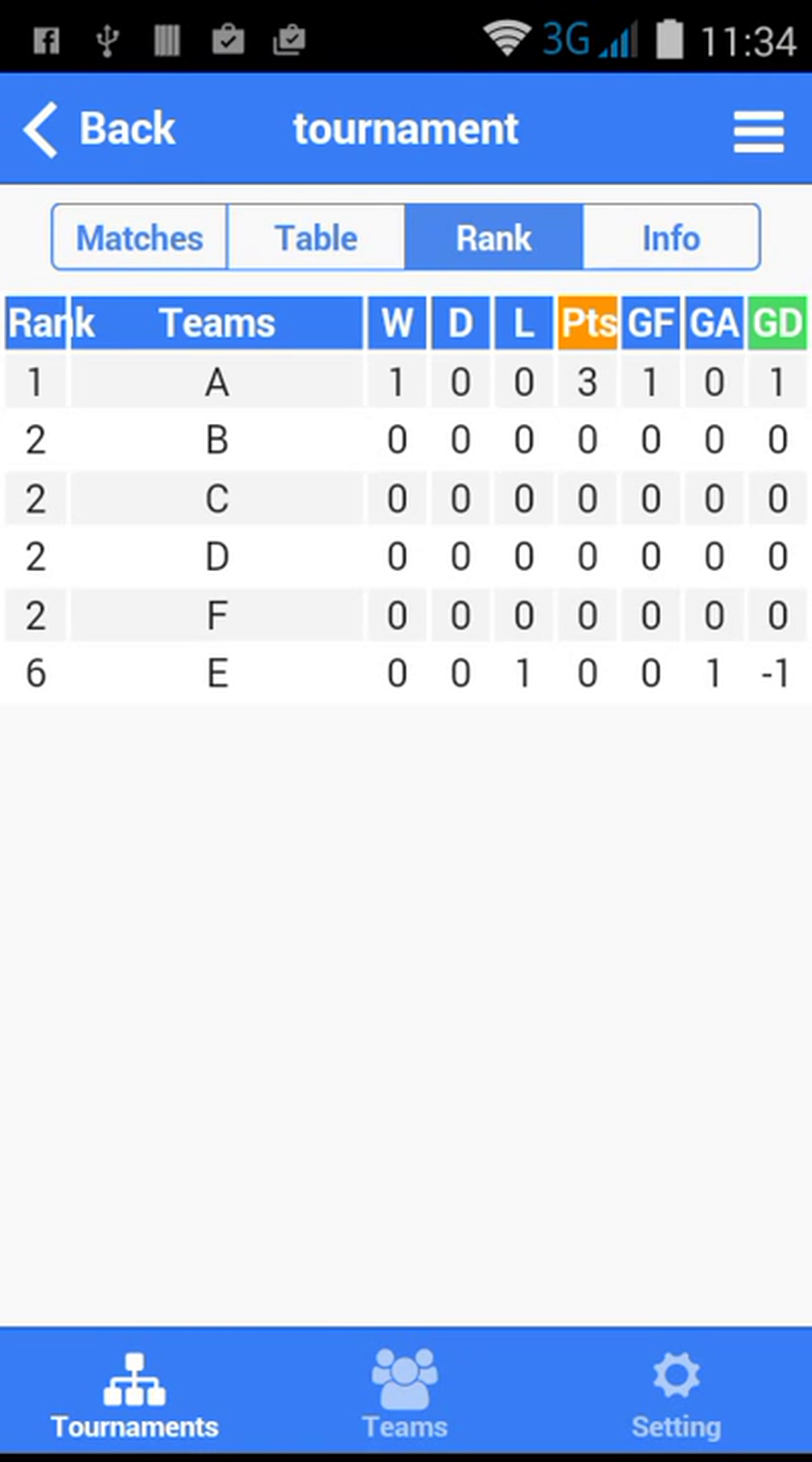The height and width of the screenshot is (1462, 812).
Task: Keep the Rank tab selected
Action: pyautogui.click(x=494, y=238)
